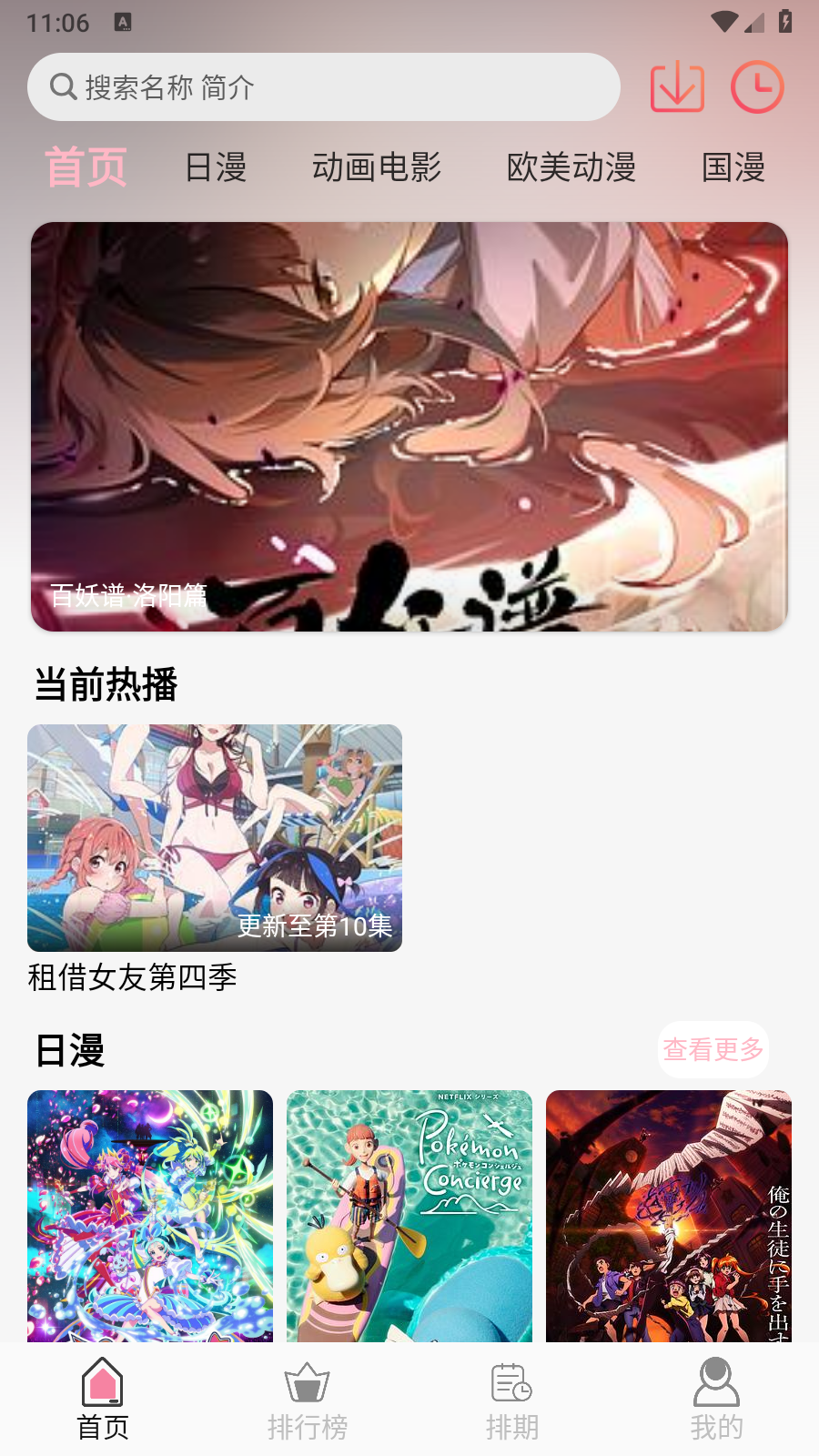This screenshot has height=1456, width=819.
Task: Go to the 我的 profile tab
Action: (x=716, y=1400)
